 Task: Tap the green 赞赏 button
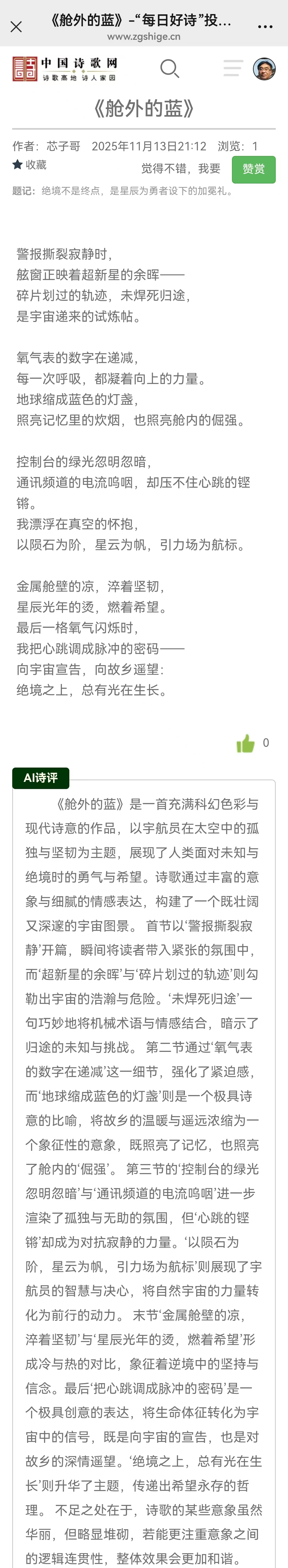coord(253,169)
